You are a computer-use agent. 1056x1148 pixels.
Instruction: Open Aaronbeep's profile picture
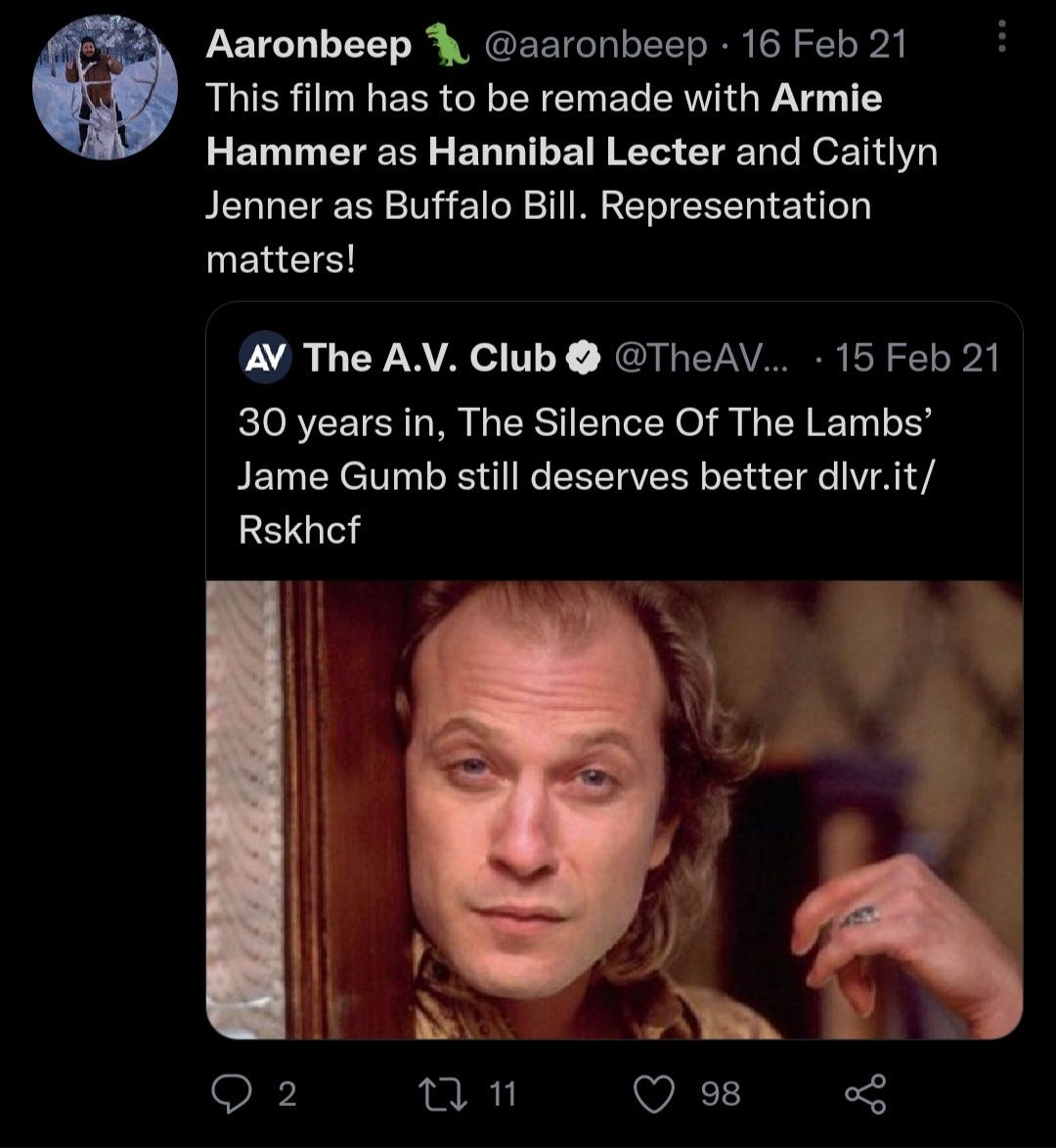[x=105, y=88]
